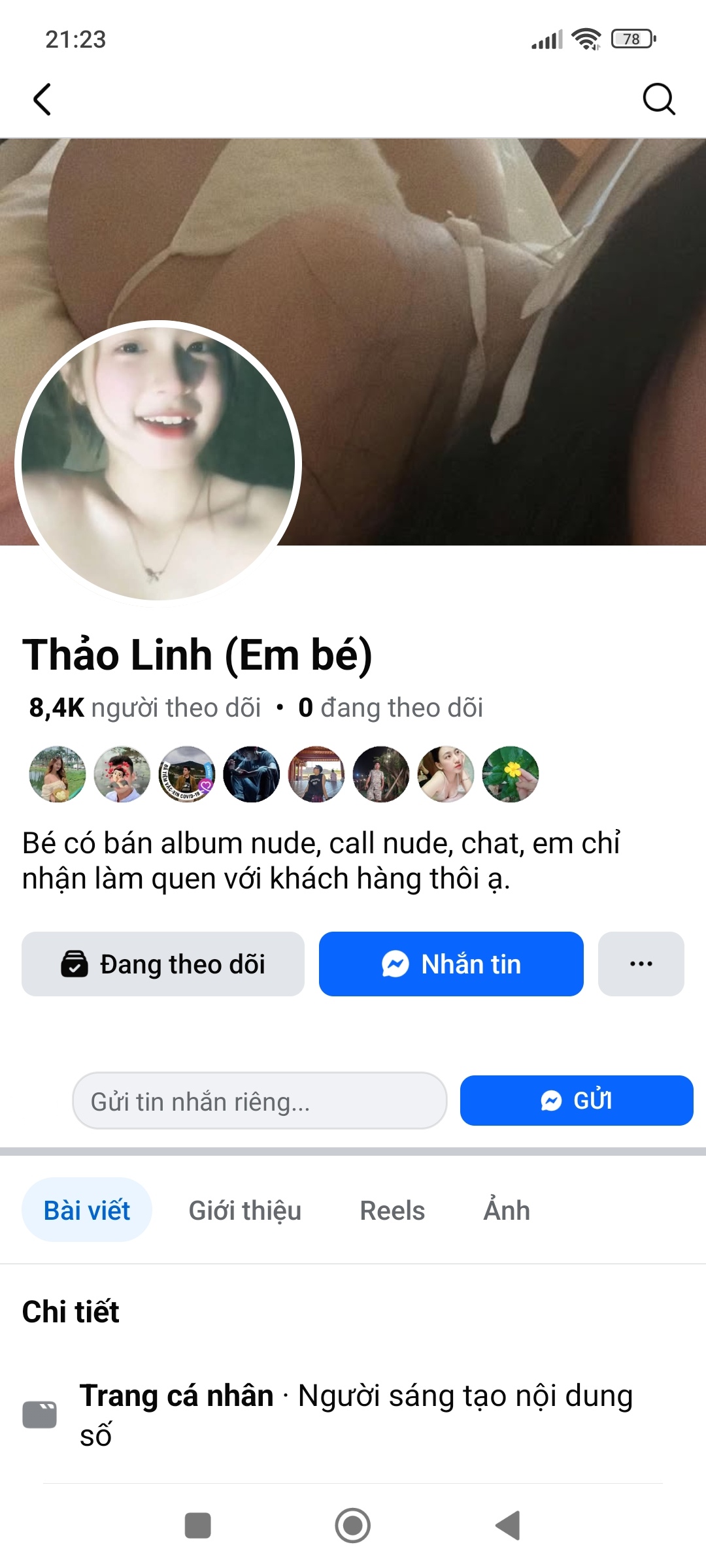Switch to the Bài viết tab
The width and height of the screenshot is (706, 1568).
click(87, 1210)
